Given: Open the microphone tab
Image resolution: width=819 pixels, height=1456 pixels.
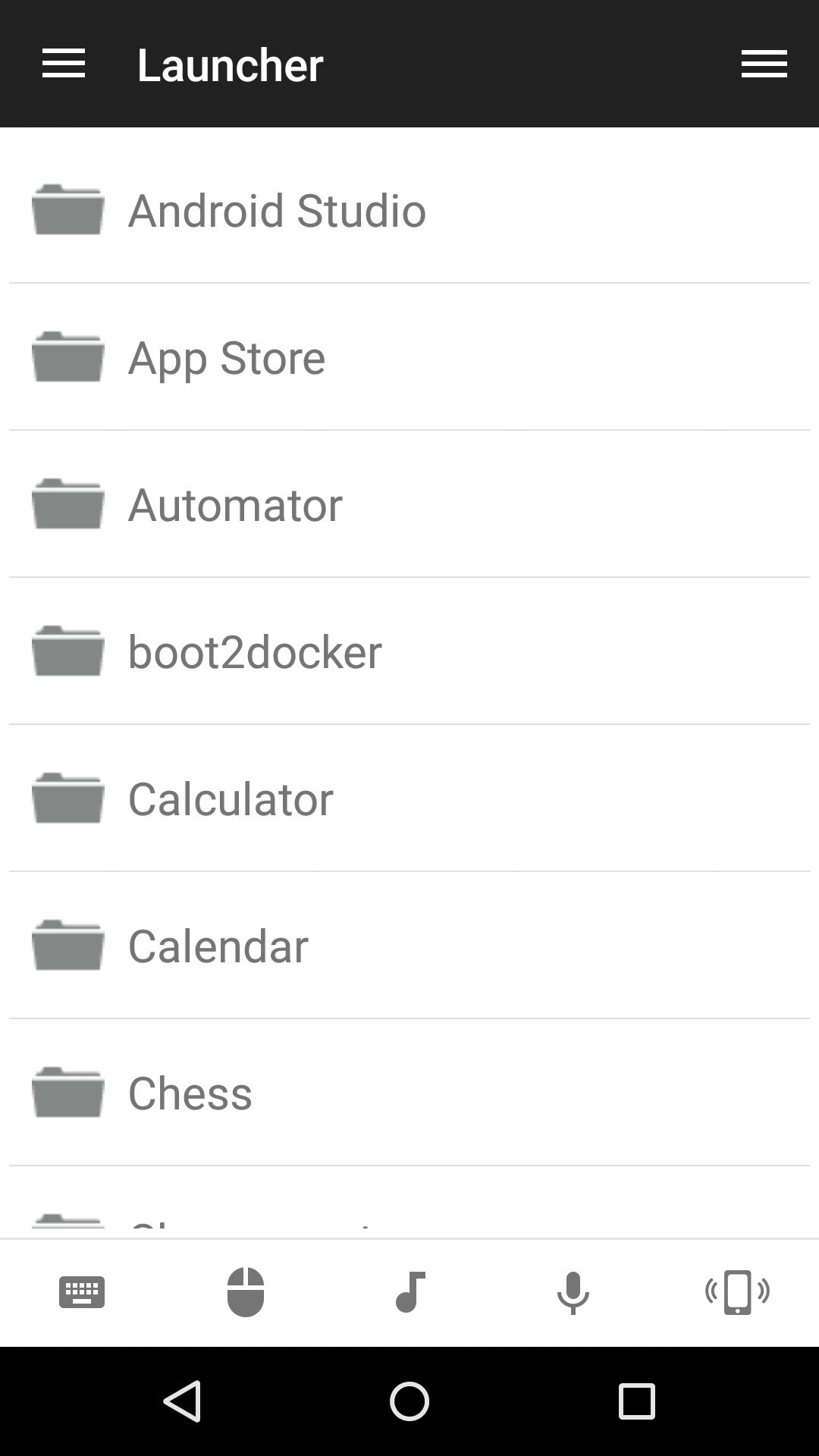Looking at the screenshot, I should (573, 1293).
